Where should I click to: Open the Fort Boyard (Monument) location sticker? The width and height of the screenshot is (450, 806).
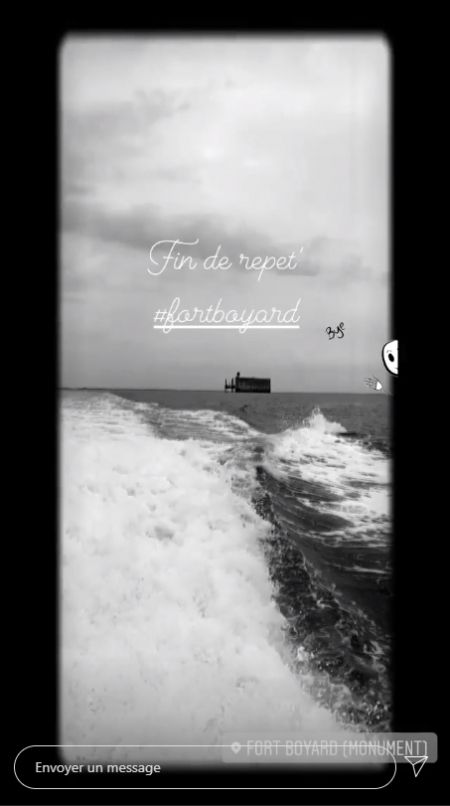tap(330, 747)
